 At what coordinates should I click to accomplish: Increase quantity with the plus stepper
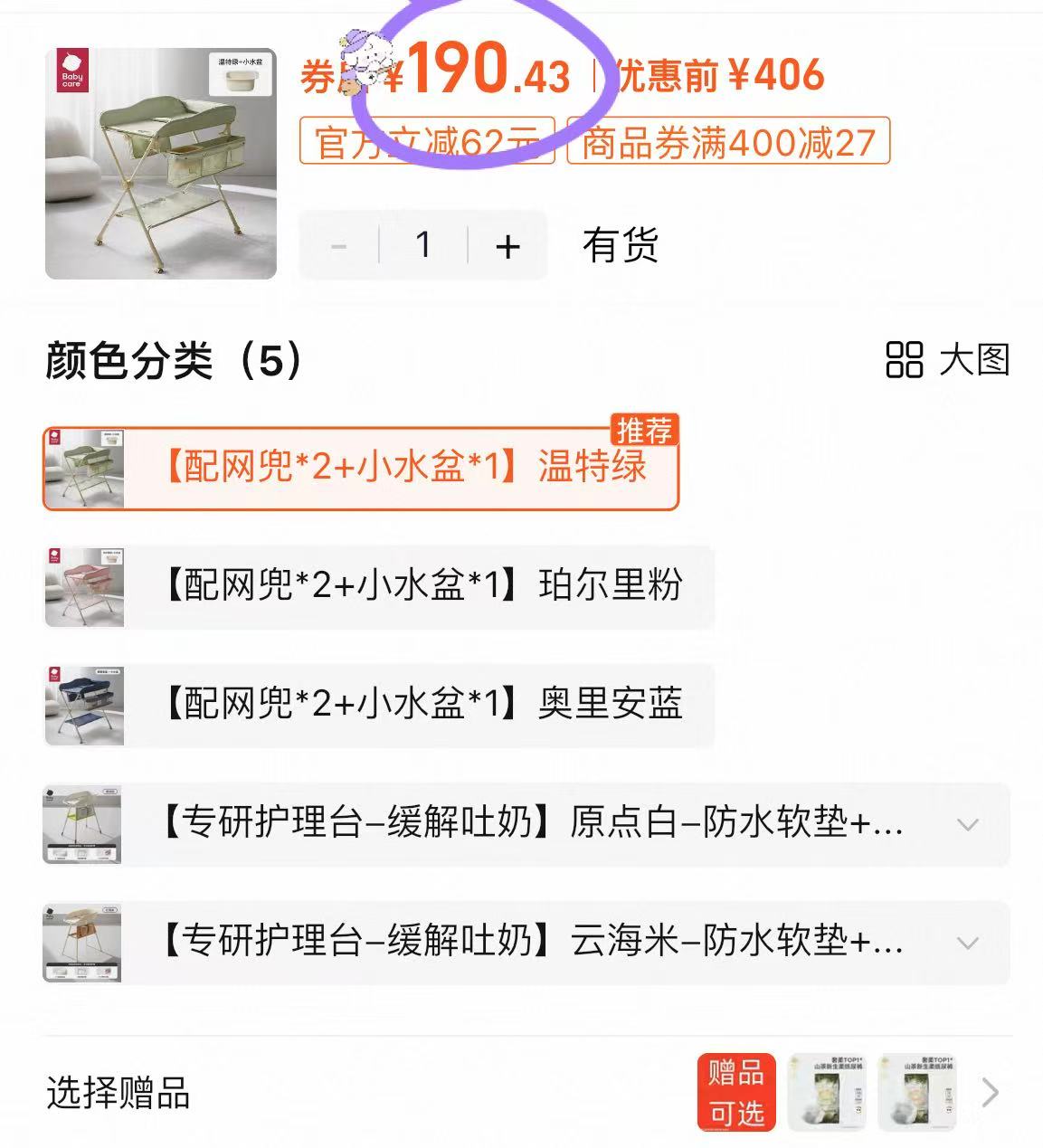[x=506, y=245]
